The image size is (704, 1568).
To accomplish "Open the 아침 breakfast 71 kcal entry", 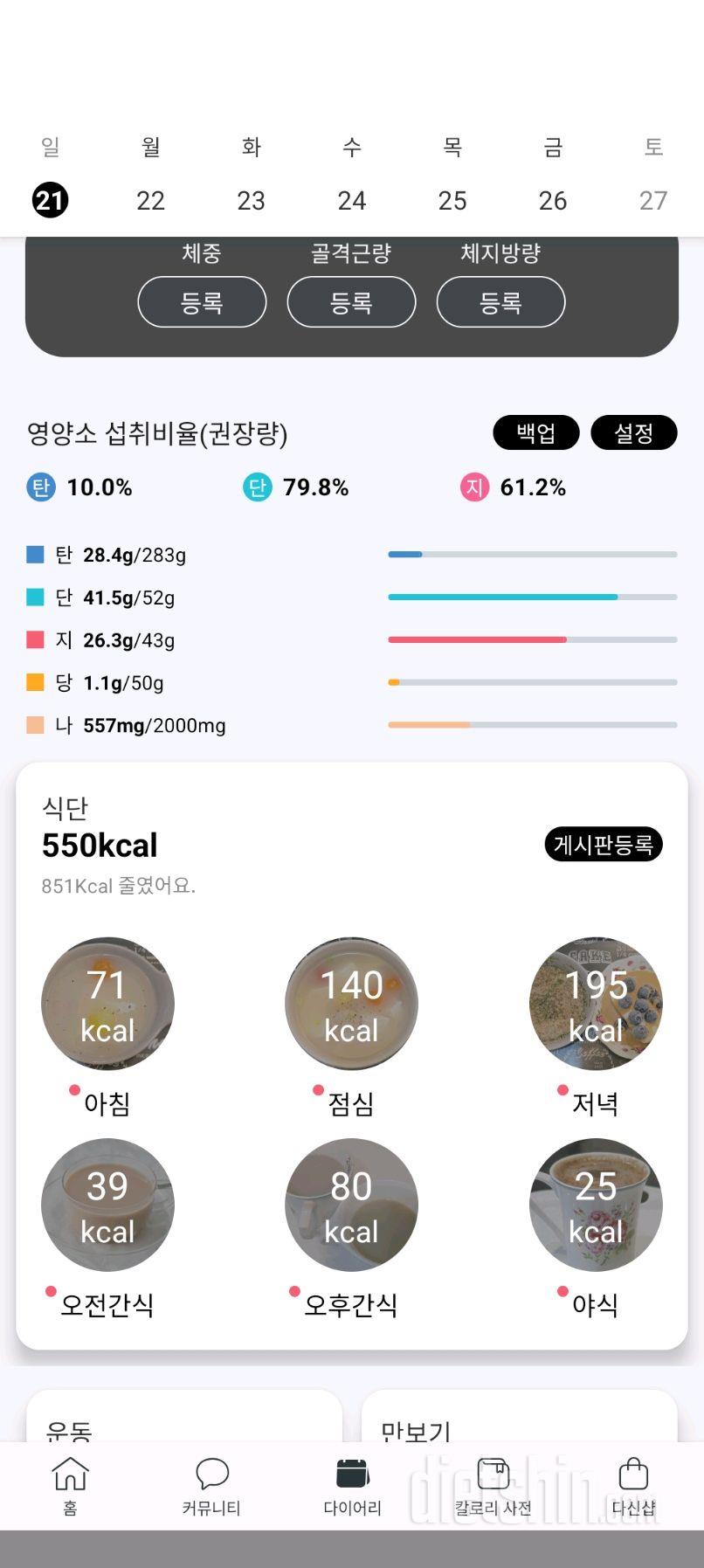I will tap(107, 1005).
